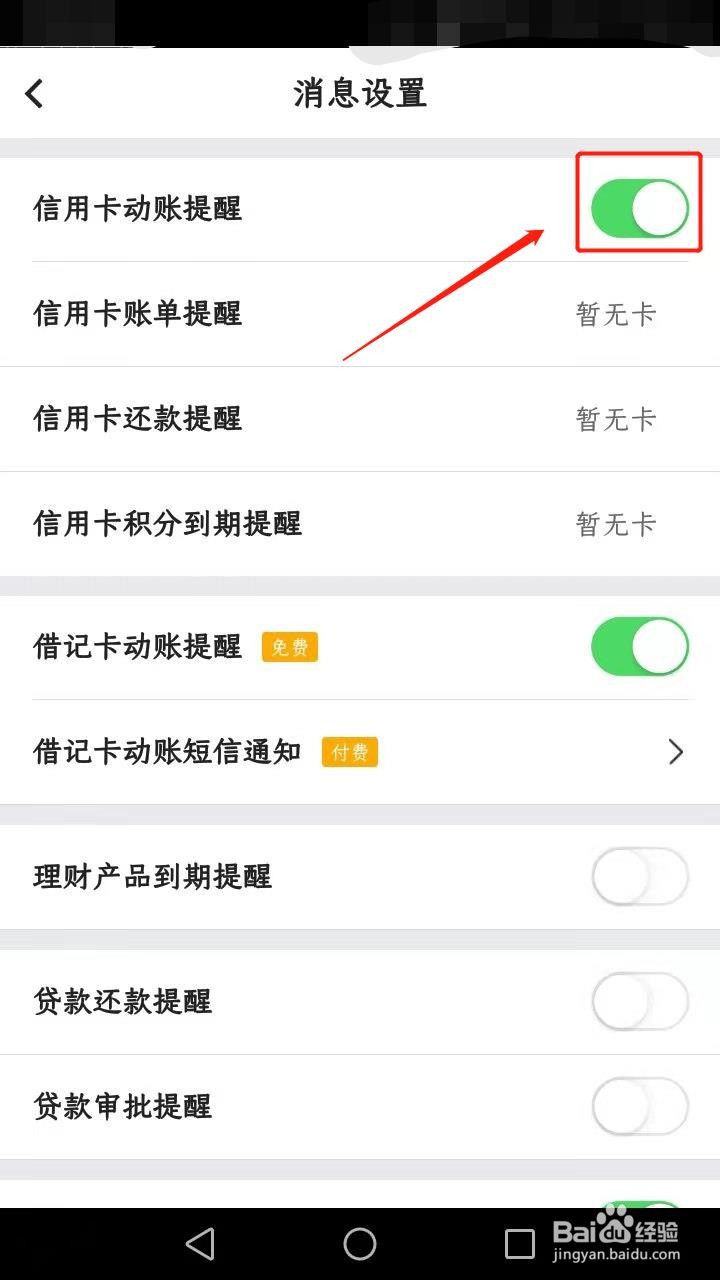720x1280 pixels.
Task: Click the highlighted red box around the top switch
Action: point(639,202)
